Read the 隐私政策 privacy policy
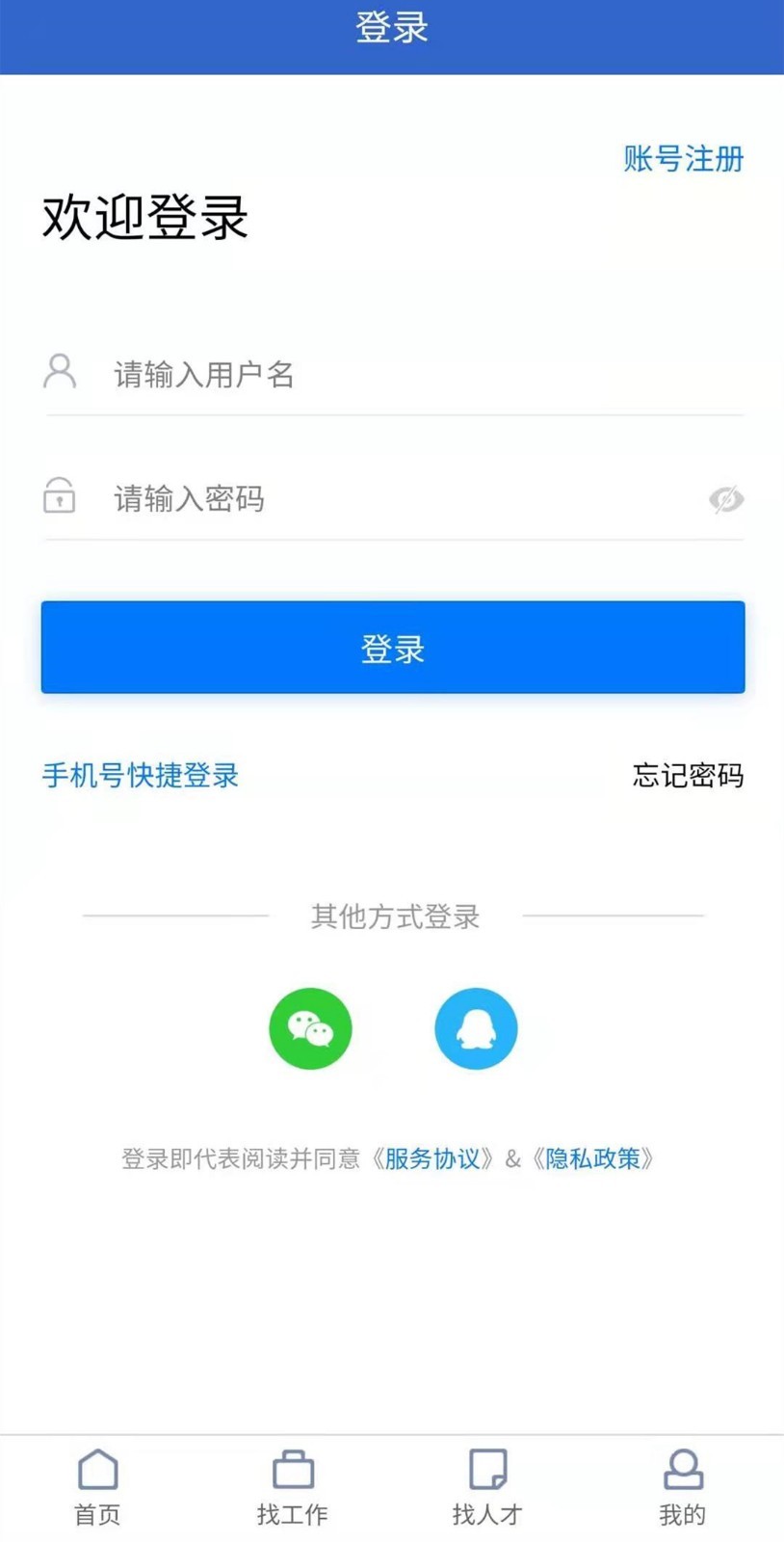This screenshot has width=784, height=1542. 593,1159
